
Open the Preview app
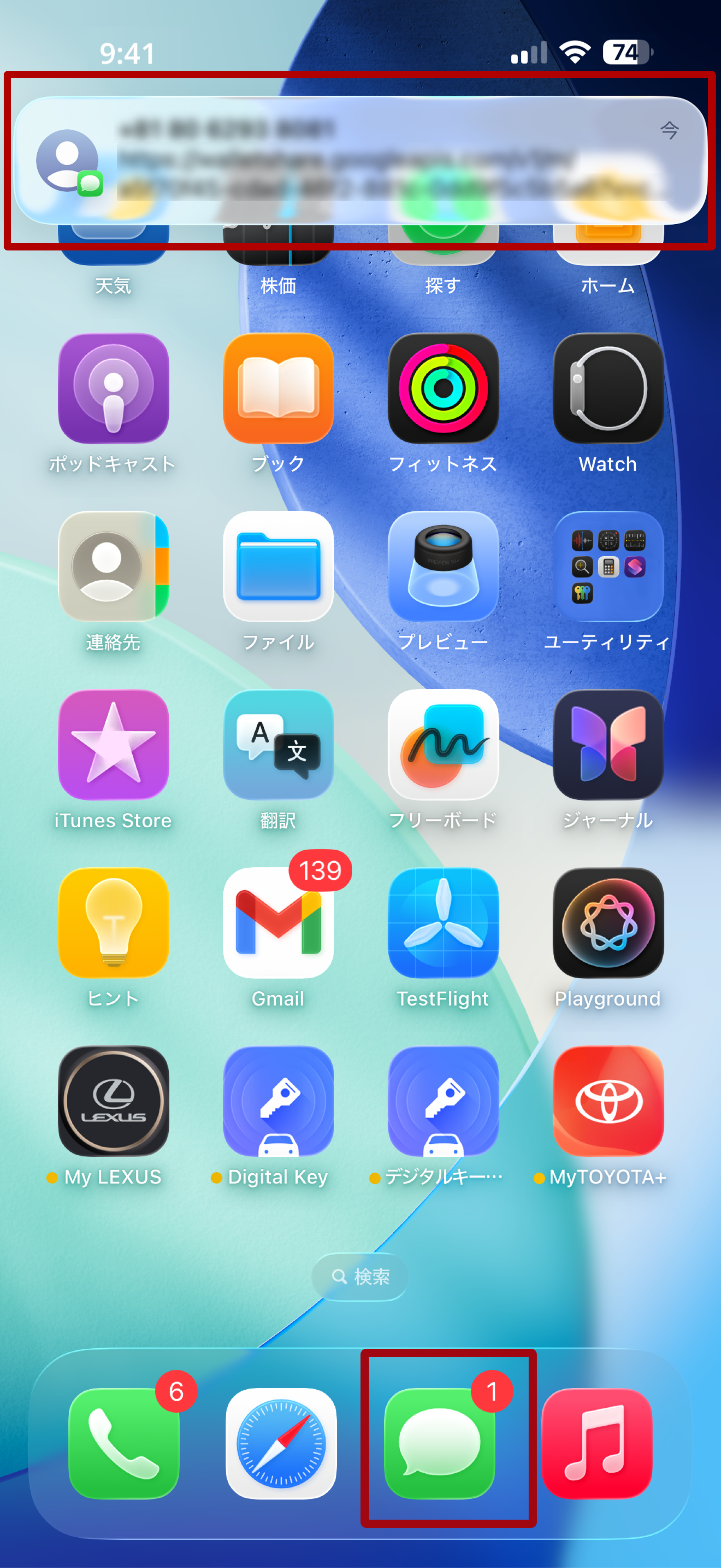[443, 566]
